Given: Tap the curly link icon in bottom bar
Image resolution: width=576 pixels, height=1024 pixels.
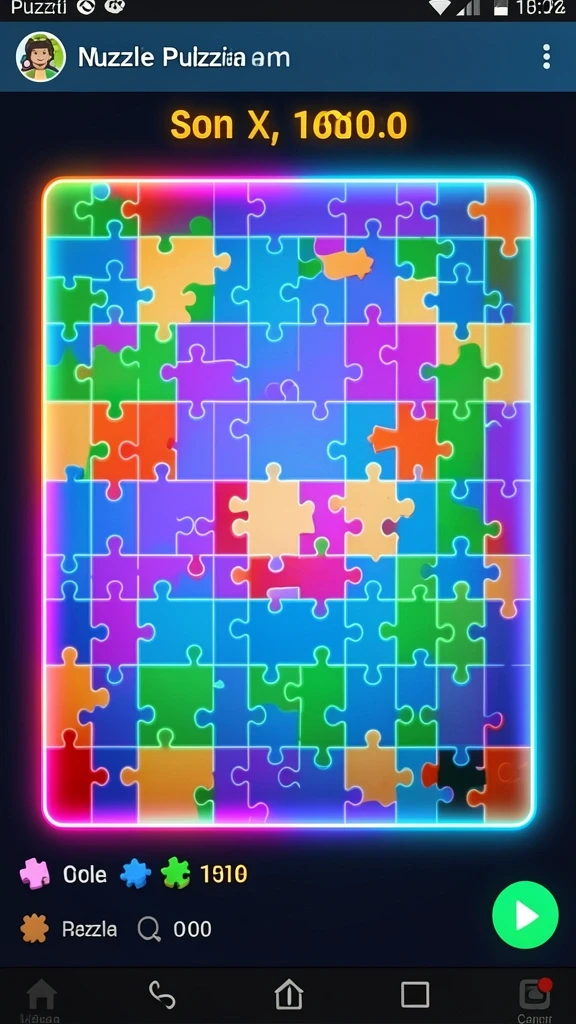Looking at the screenshot, I should (x=162, y=995).
